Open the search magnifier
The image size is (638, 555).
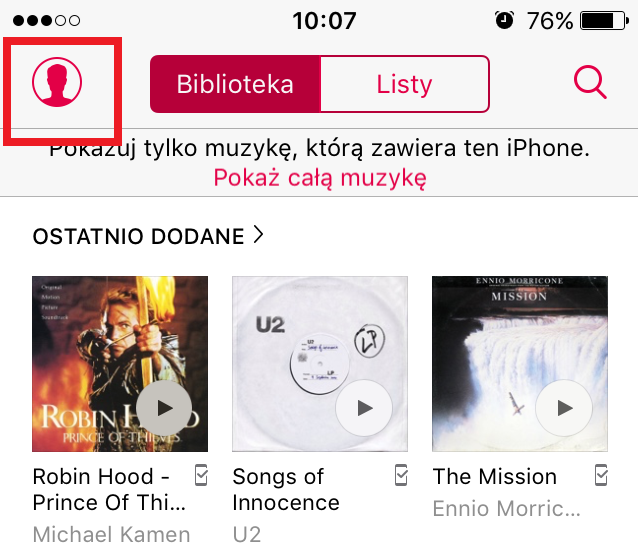pyautogui.click(x=590, y=82)
